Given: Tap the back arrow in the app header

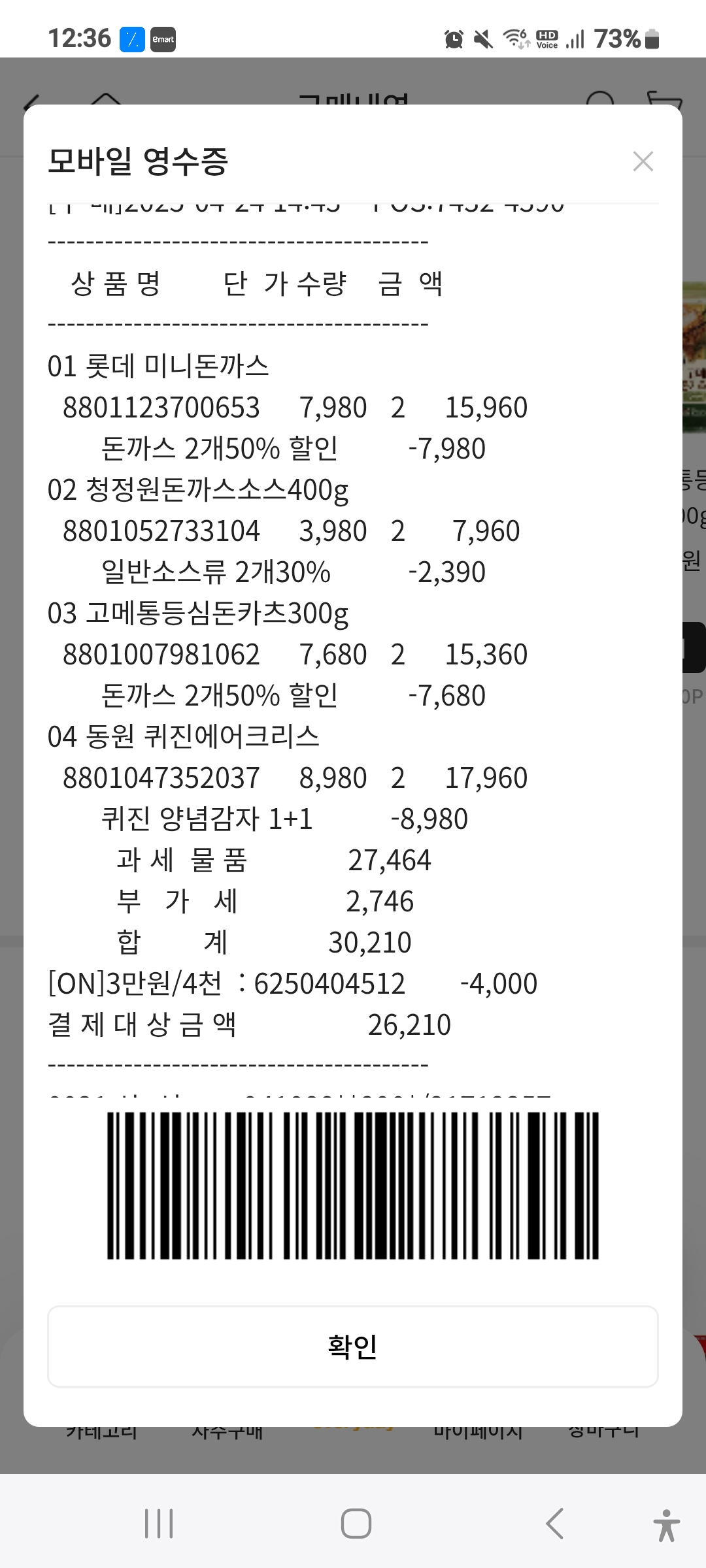Looking at the screenshot, I should click(31, 101).
